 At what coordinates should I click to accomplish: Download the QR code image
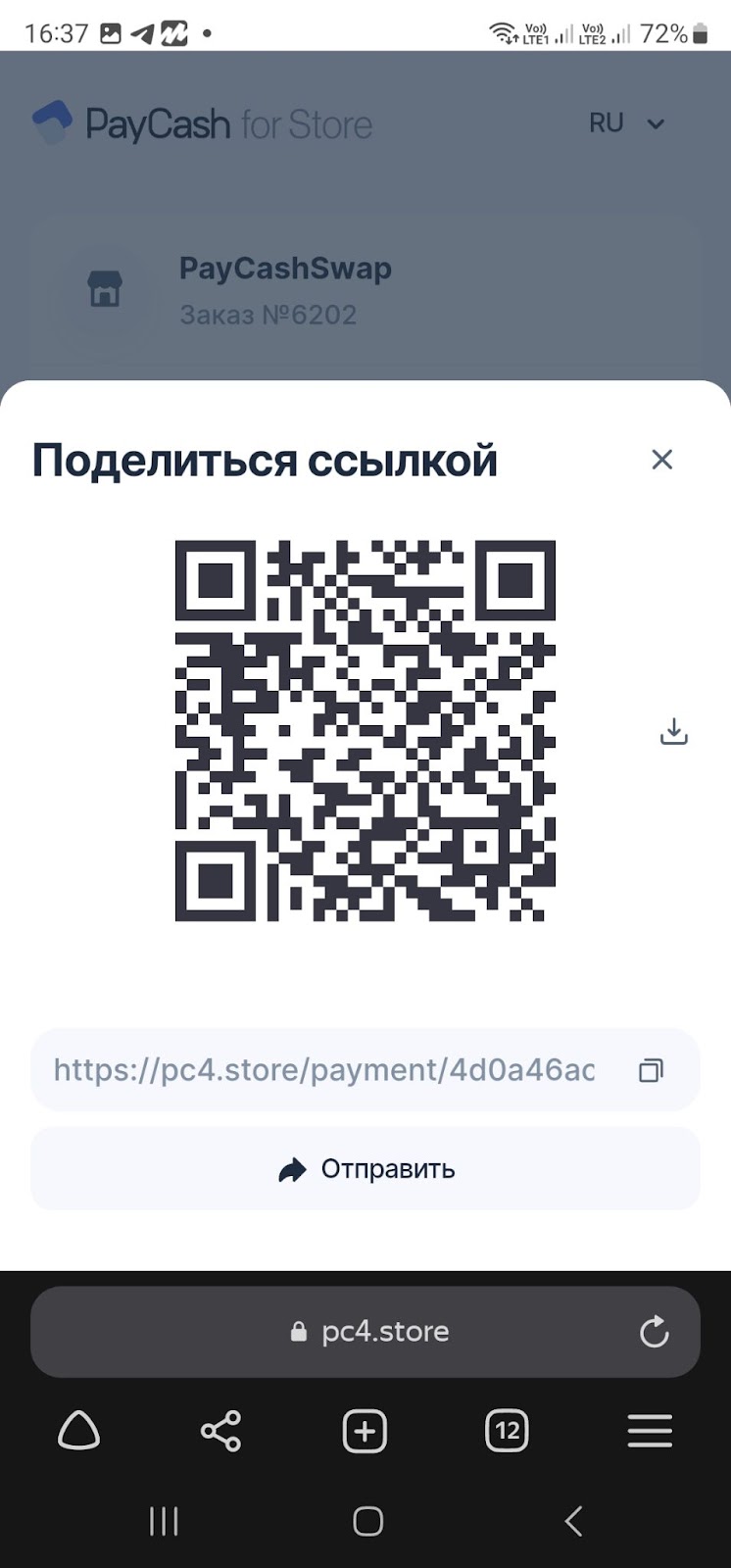click(x=674, y=731)
